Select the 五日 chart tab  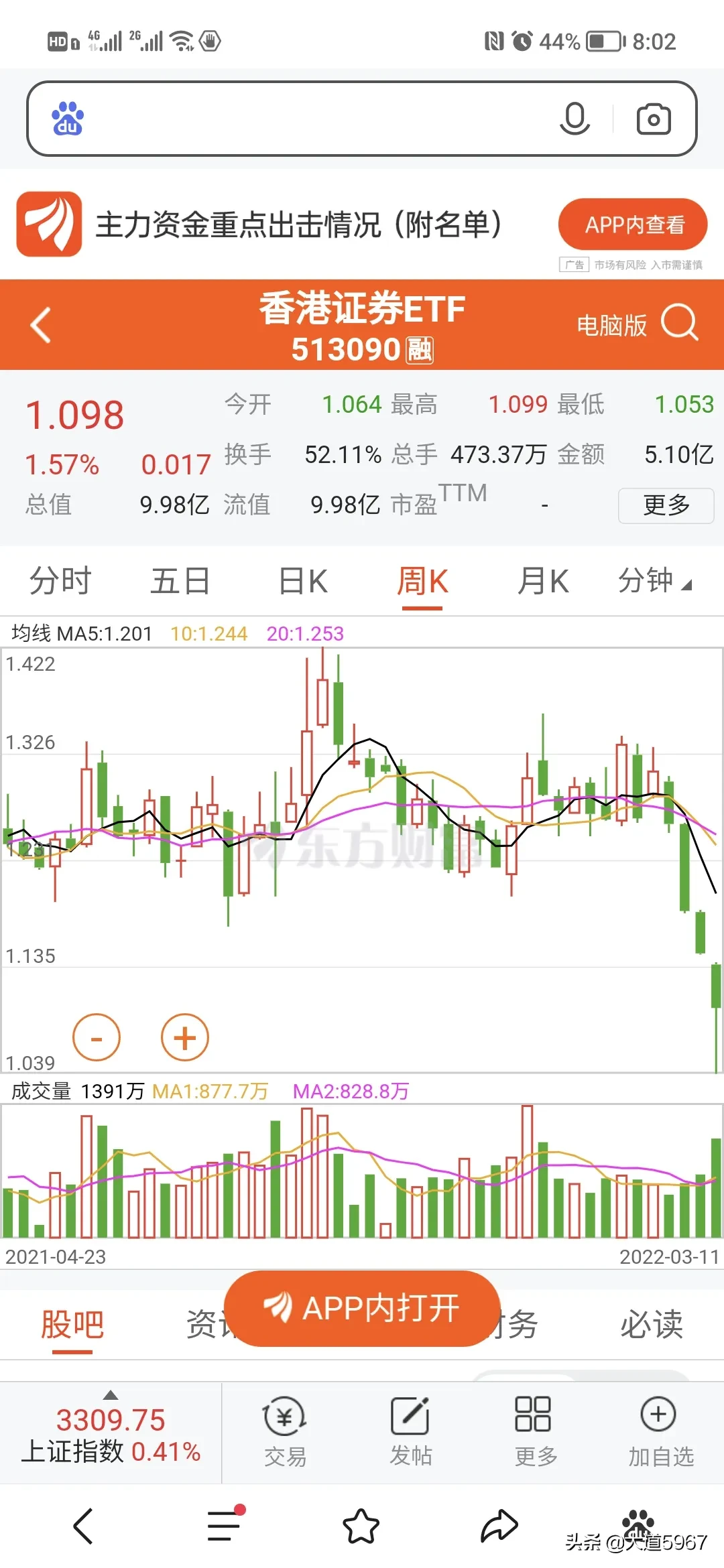coord(180,580)
